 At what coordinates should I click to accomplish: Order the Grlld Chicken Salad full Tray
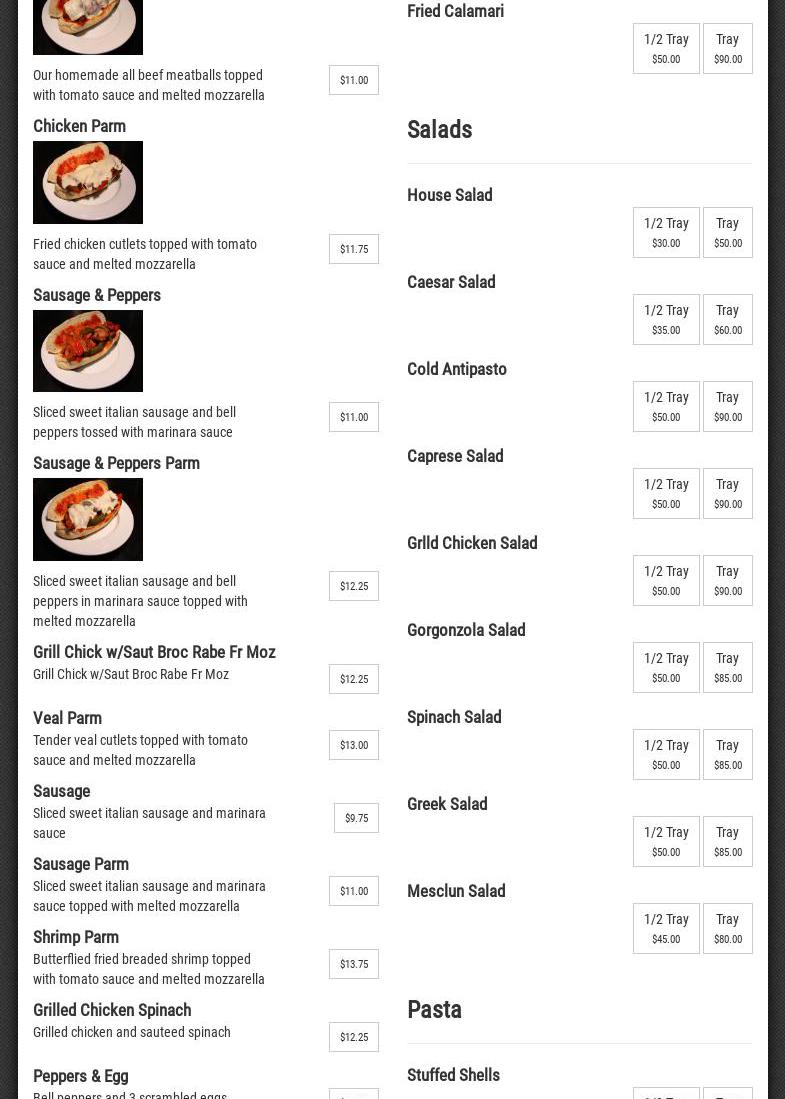pyautogui.click(x=727, y=580)
